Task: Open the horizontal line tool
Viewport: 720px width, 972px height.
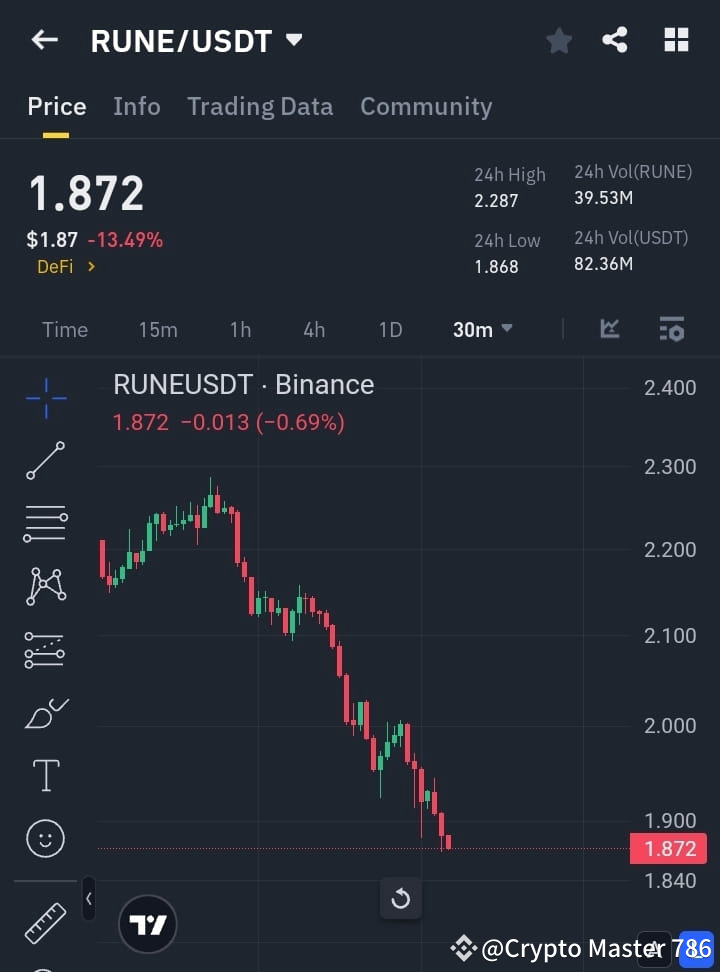Action: coord(45,524)
